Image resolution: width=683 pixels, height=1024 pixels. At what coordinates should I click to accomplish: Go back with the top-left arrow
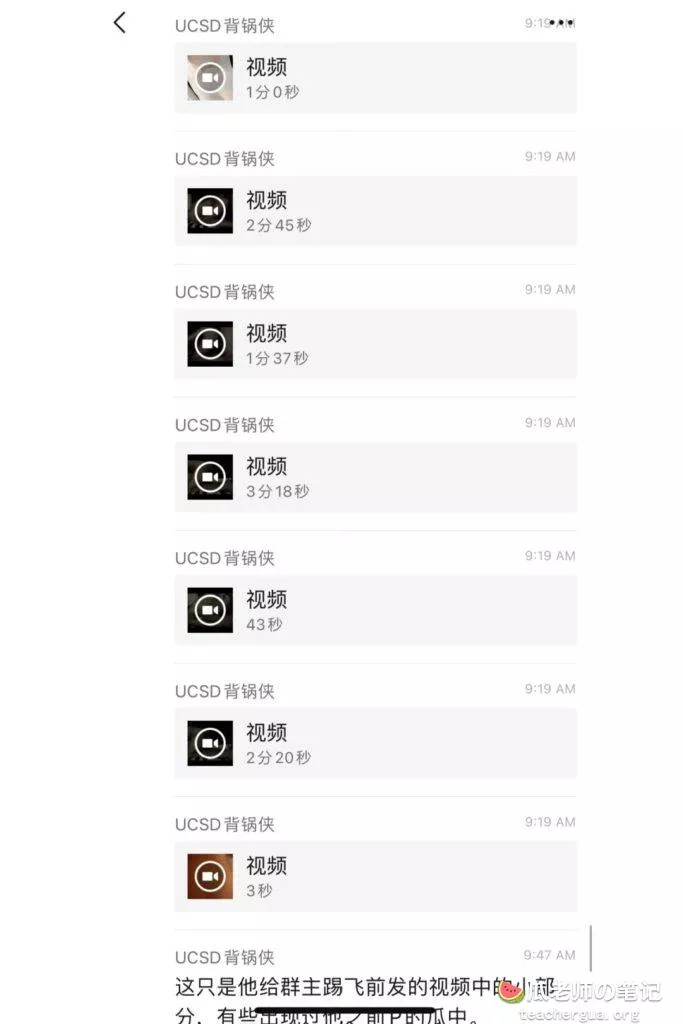coord(120,22)
